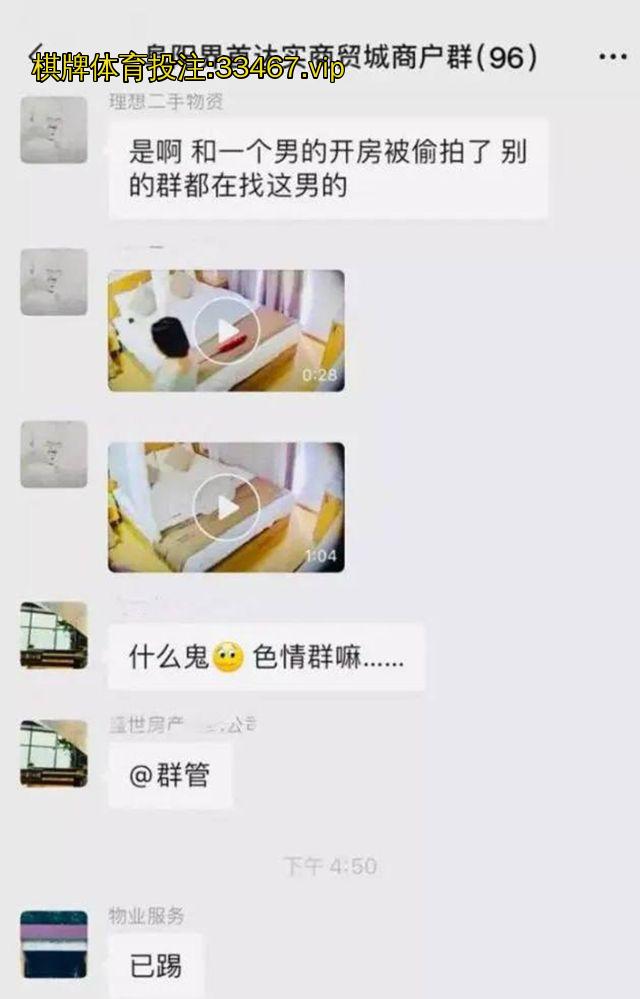The height and width of the screenshot is (999, 640).
Task: Open the avatar next to @群管 message
Action: coord(53,753)
